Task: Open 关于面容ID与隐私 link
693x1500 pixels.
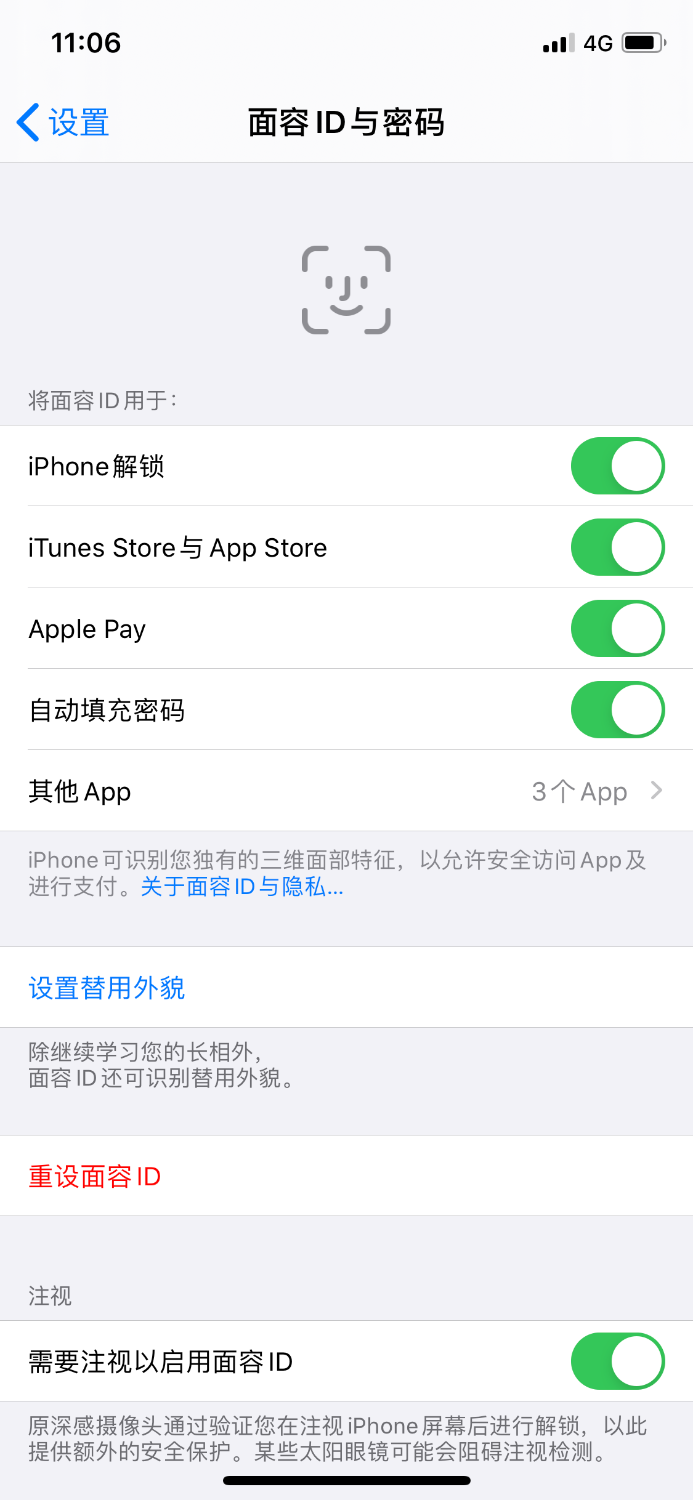Action: click(x=242, y=887)
